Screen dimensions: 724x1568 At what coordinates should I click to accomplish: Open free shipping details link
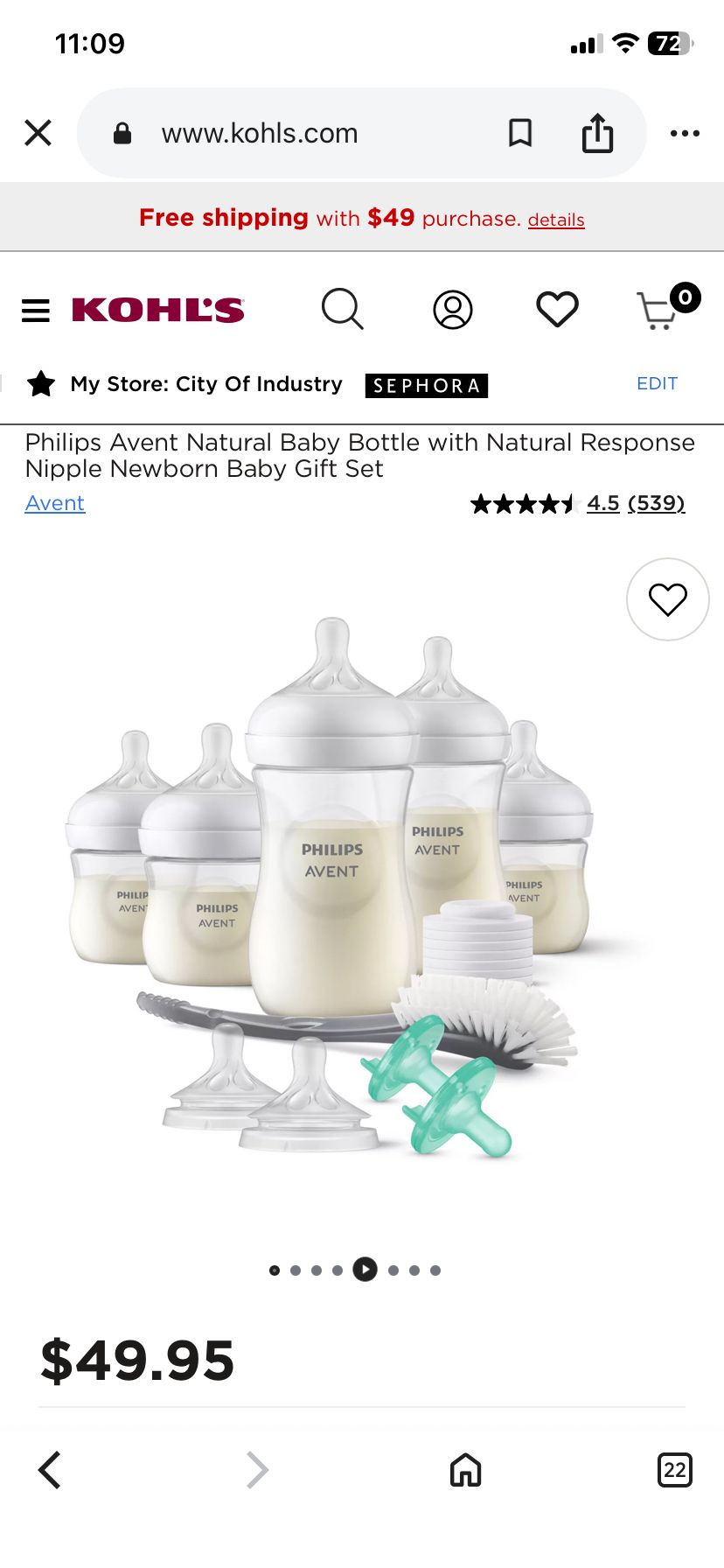tap(556, 220)
